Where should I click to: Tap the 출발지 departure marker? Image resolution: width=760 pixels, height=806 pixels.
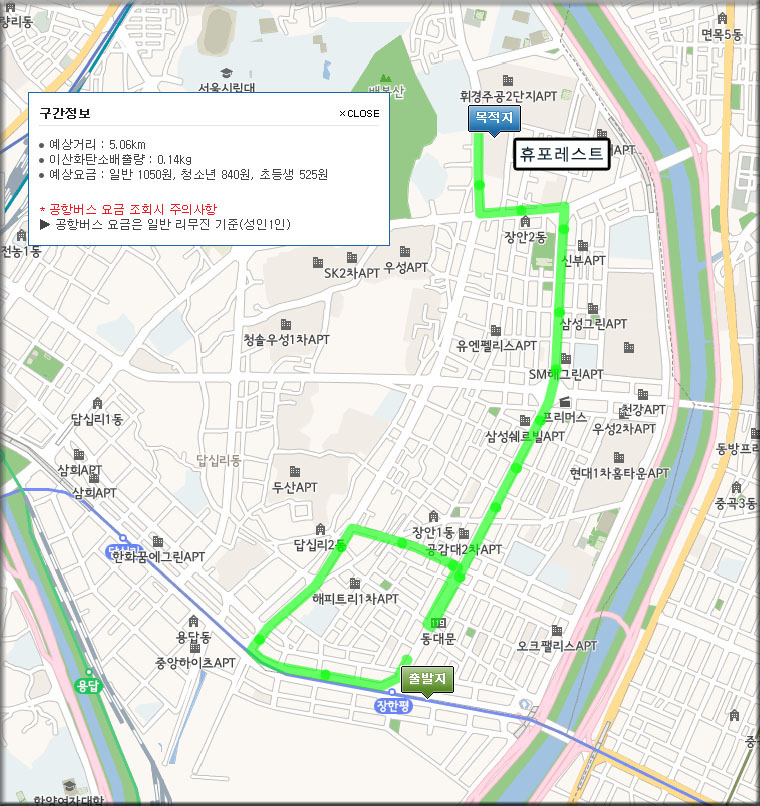(x=427, y=679)
